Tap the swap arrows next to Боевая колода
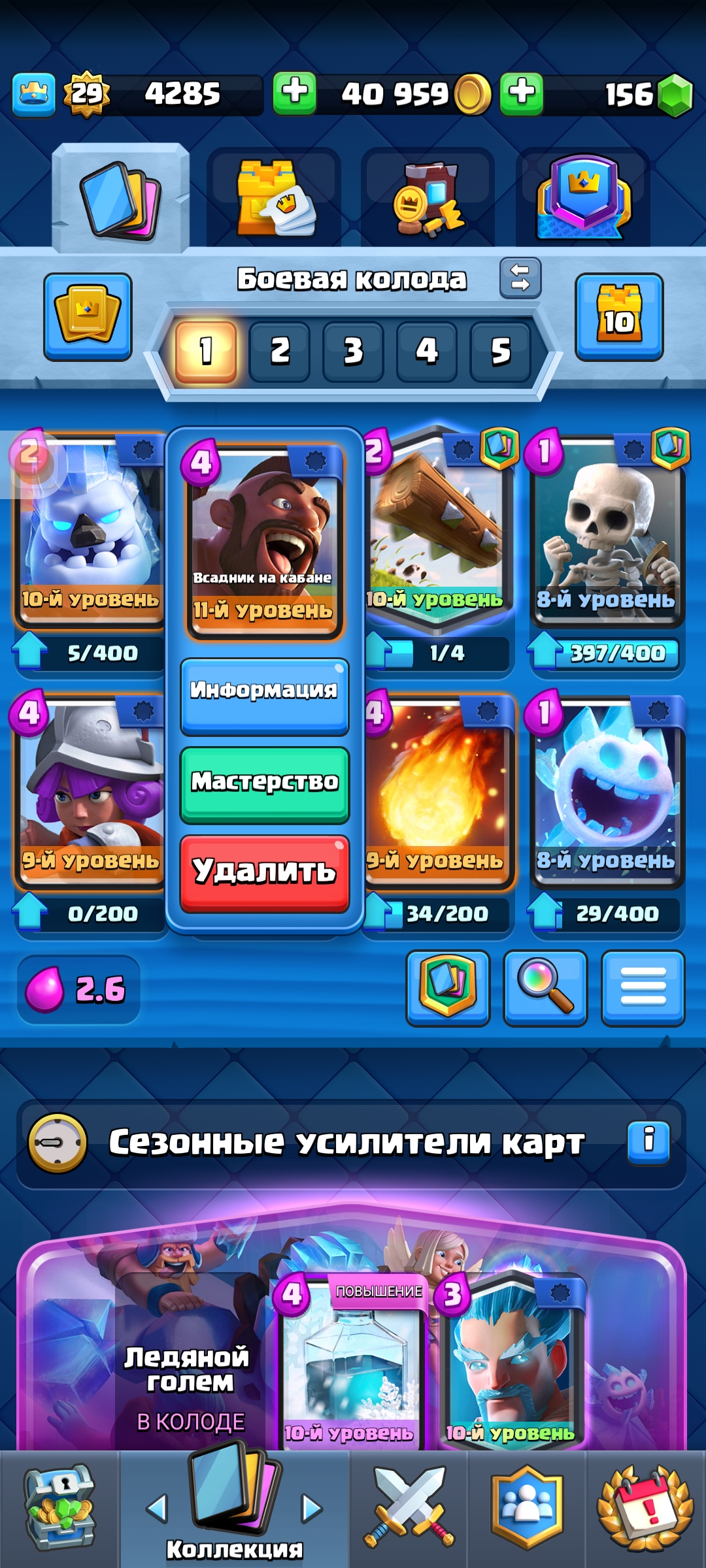 pos(520,278)
